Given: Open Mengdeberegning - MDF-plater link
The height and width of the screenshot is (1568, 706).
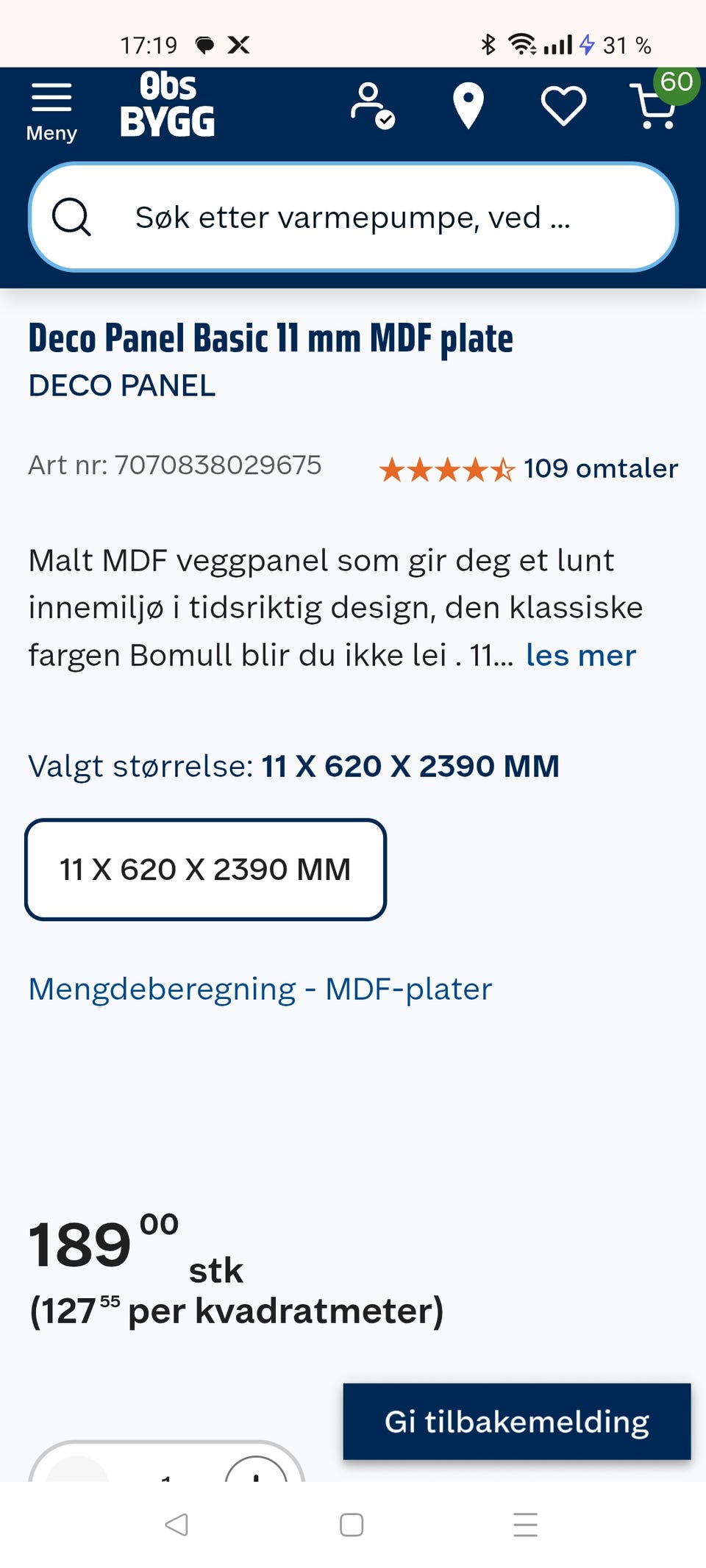Looking at the screenshot, I should pyautogui.click(x=259, y=989).
